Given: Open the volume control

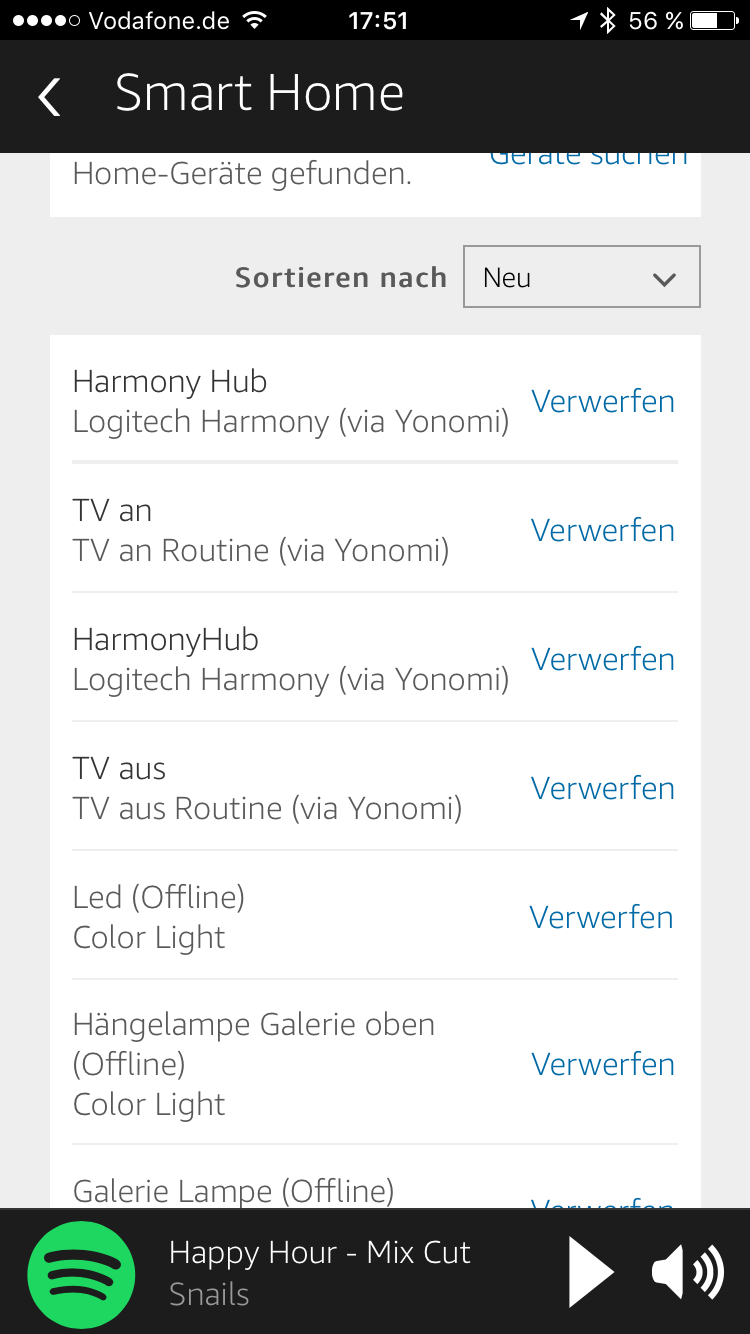Looking at the screenshot, I should (687, 1272).
